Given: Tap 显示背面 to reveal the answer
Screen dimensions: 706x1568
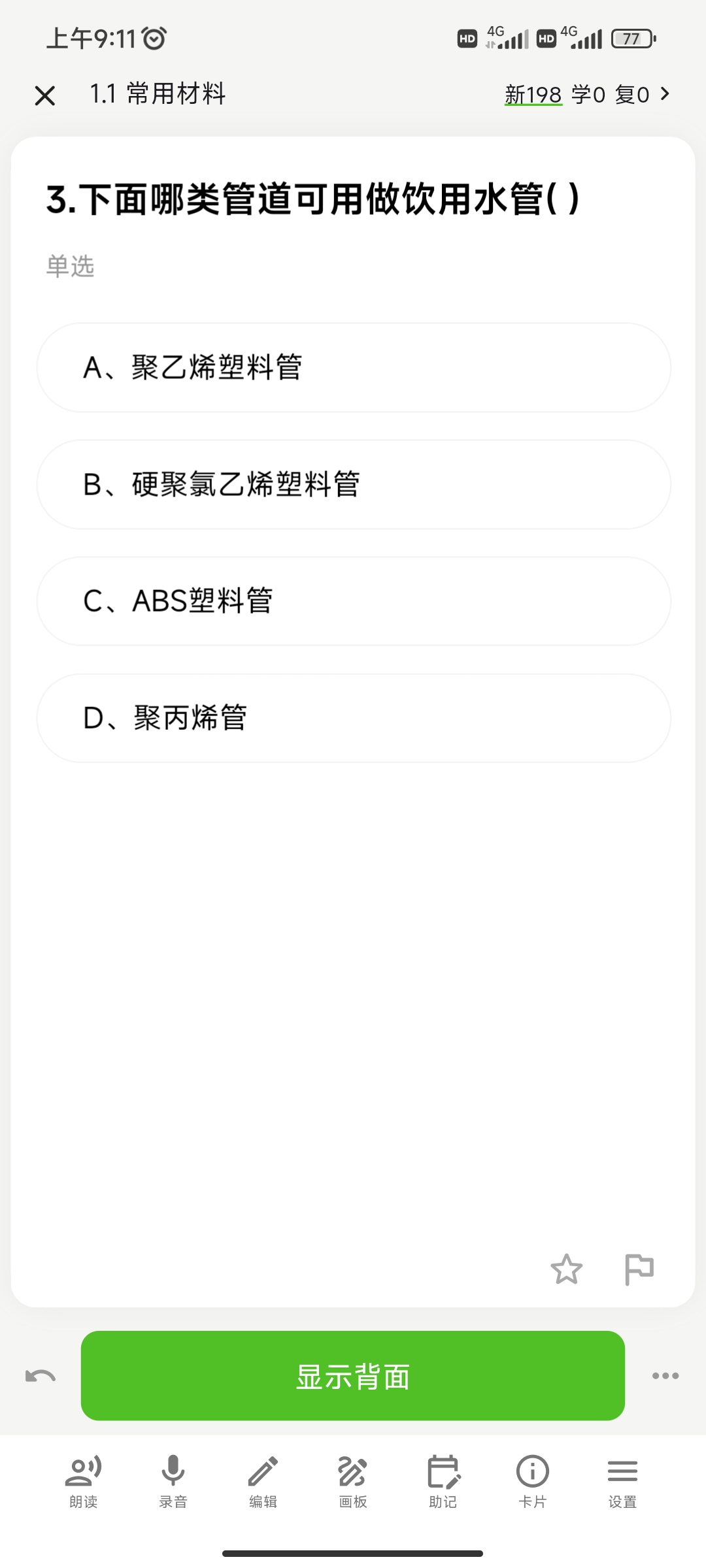Looking at the screenshot, I should click(353, 1375).
